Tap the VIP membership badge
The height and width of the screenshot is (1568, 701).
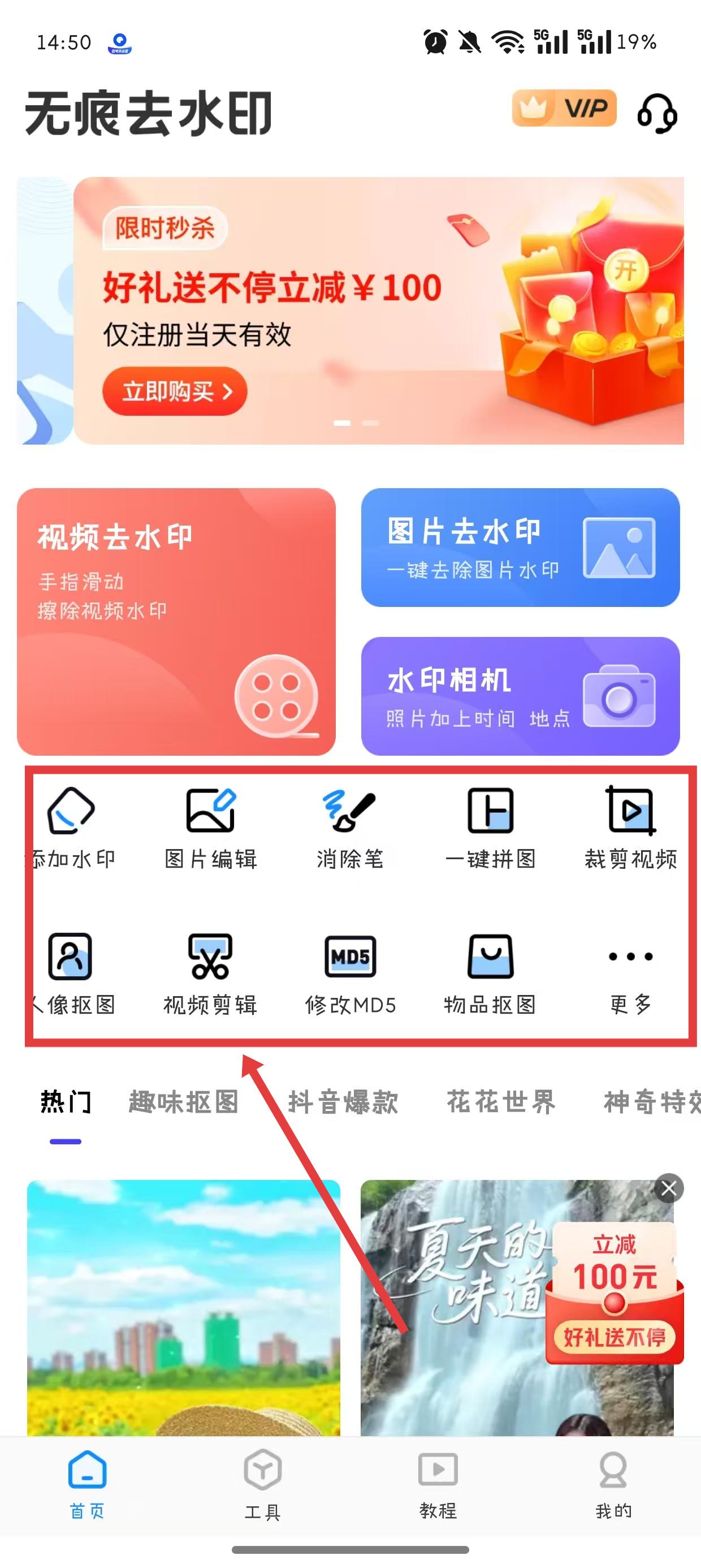click(x=564, y=109)
